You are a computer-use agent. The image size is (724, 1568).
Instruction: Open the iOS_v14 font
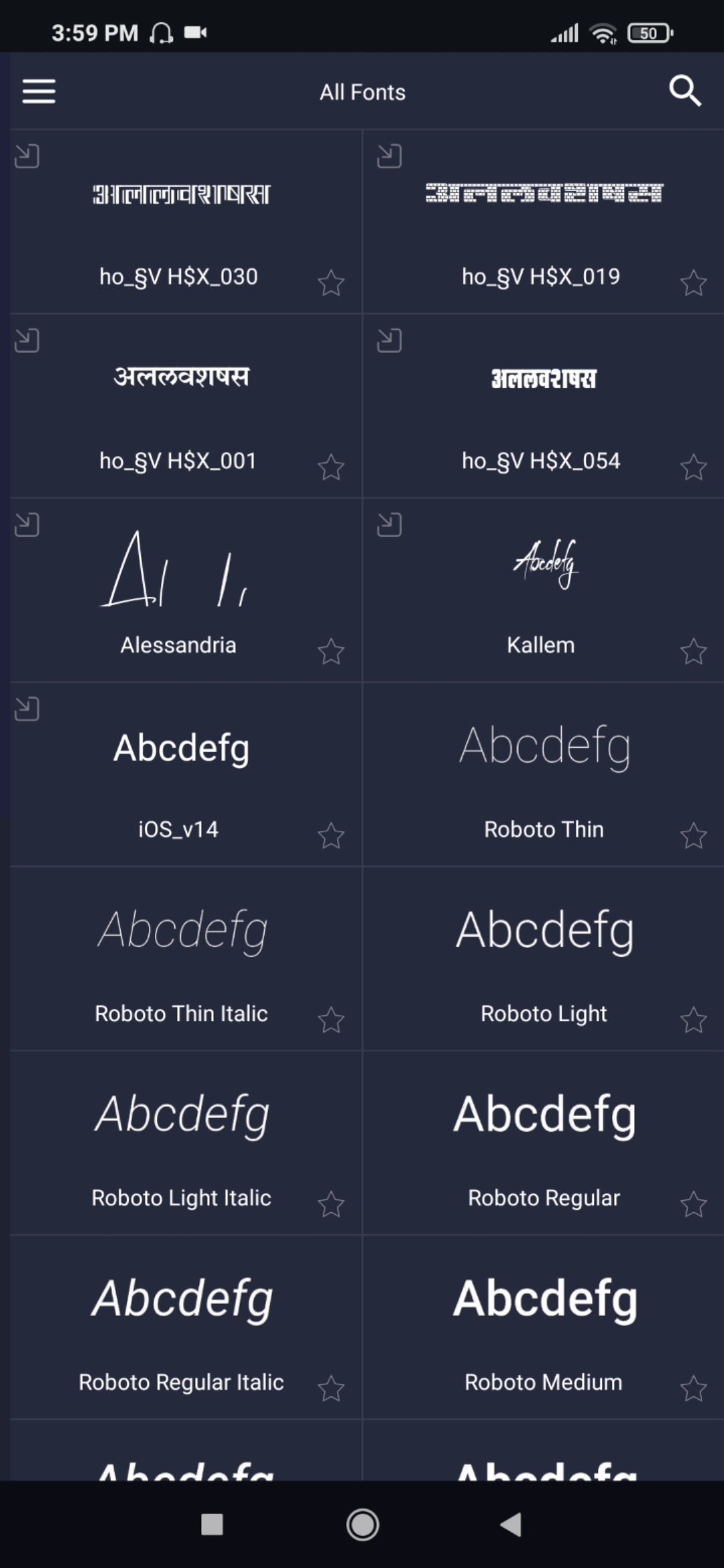[179, 774]
